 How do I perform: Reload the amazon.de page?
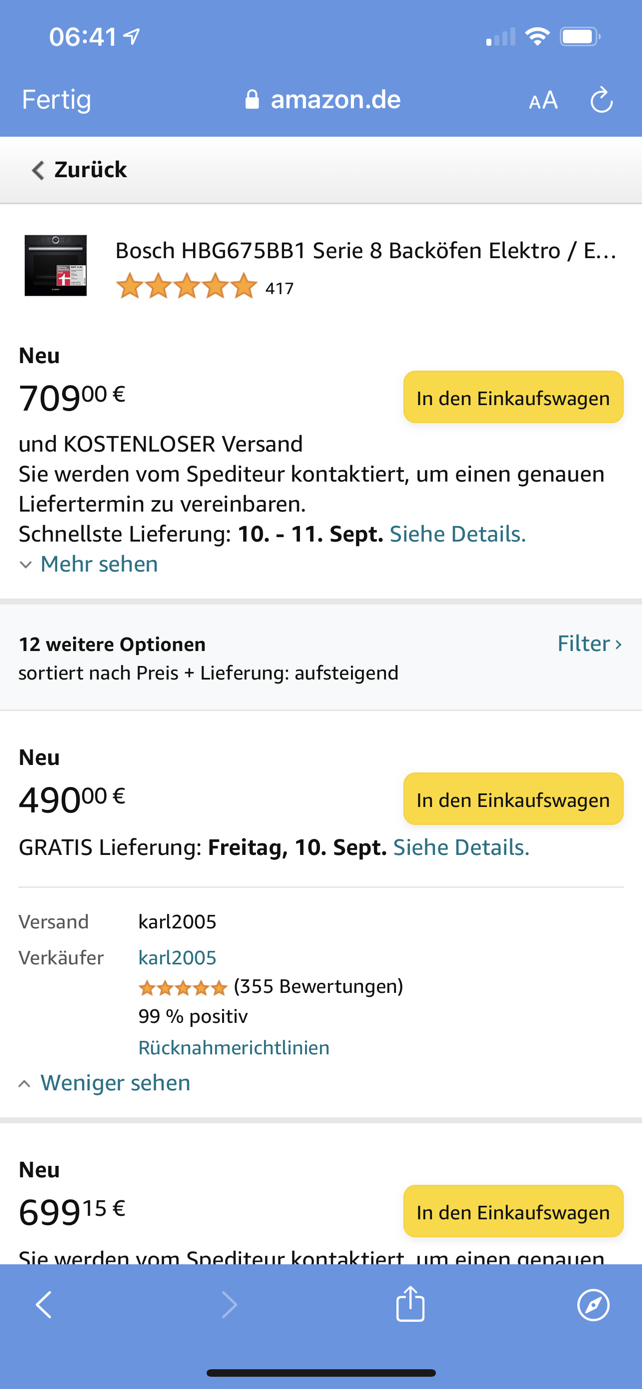(601, 99)
